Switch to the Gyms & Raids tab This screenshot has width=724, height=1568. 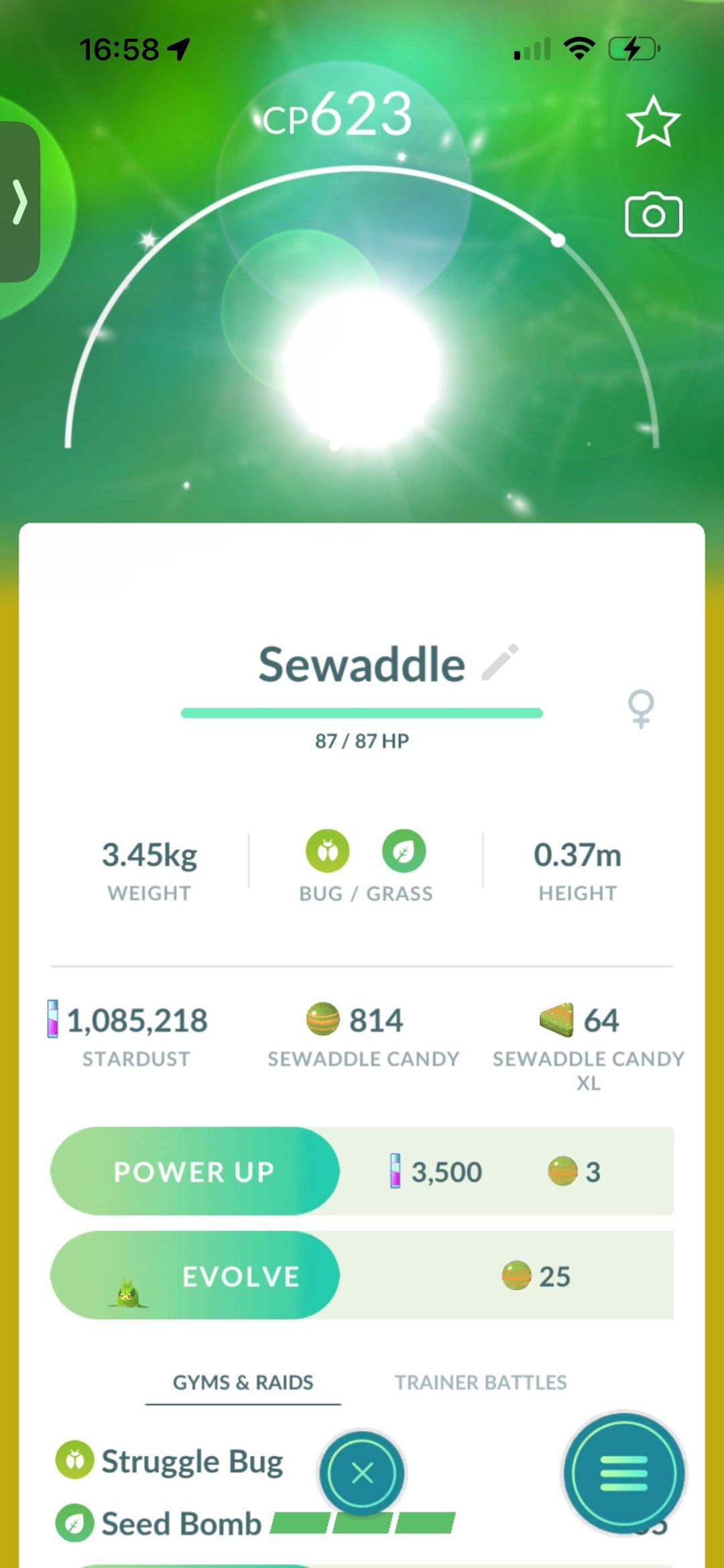243,1383
